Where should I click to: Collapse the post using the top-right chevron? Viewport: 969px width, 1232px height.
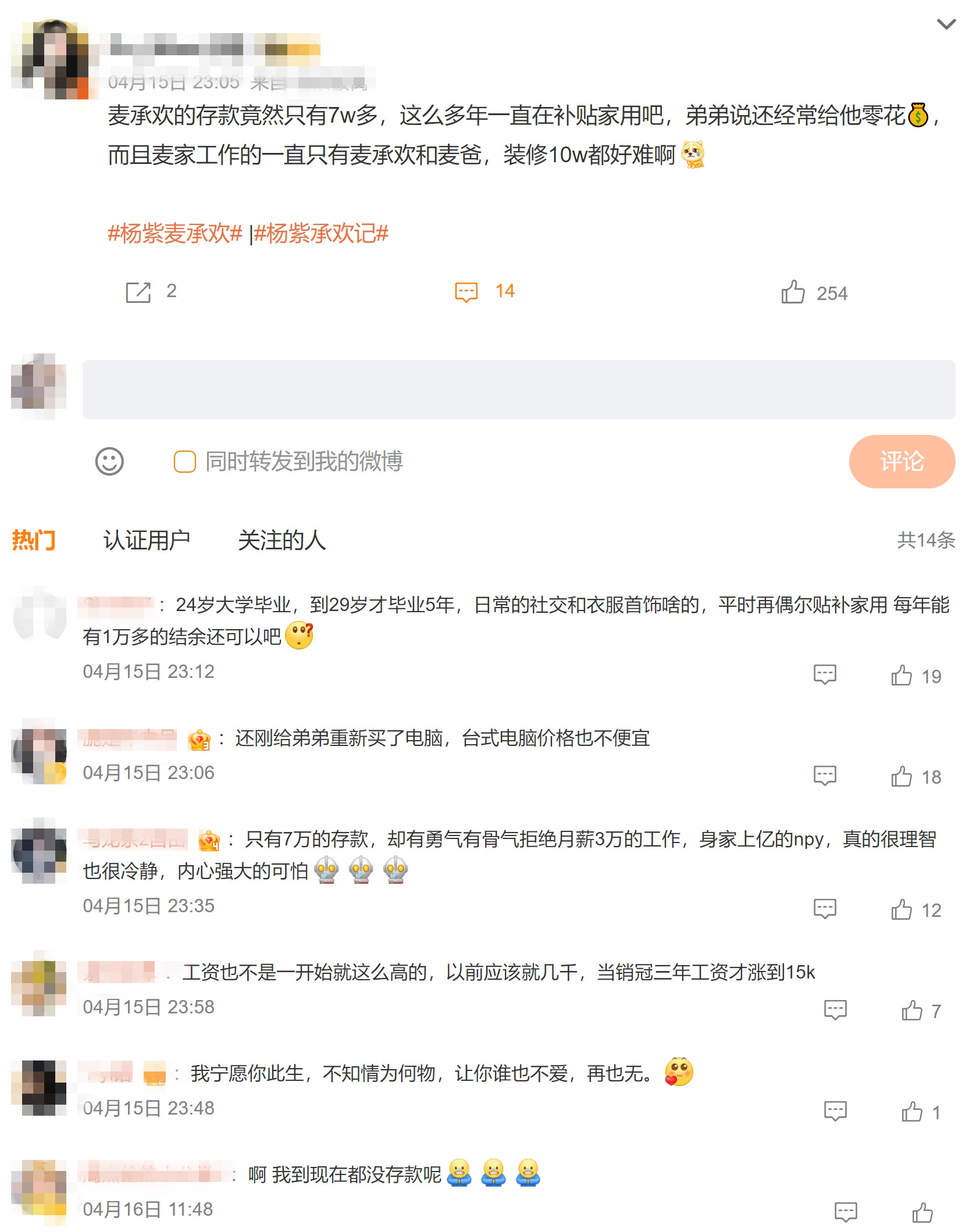[946, 24]
